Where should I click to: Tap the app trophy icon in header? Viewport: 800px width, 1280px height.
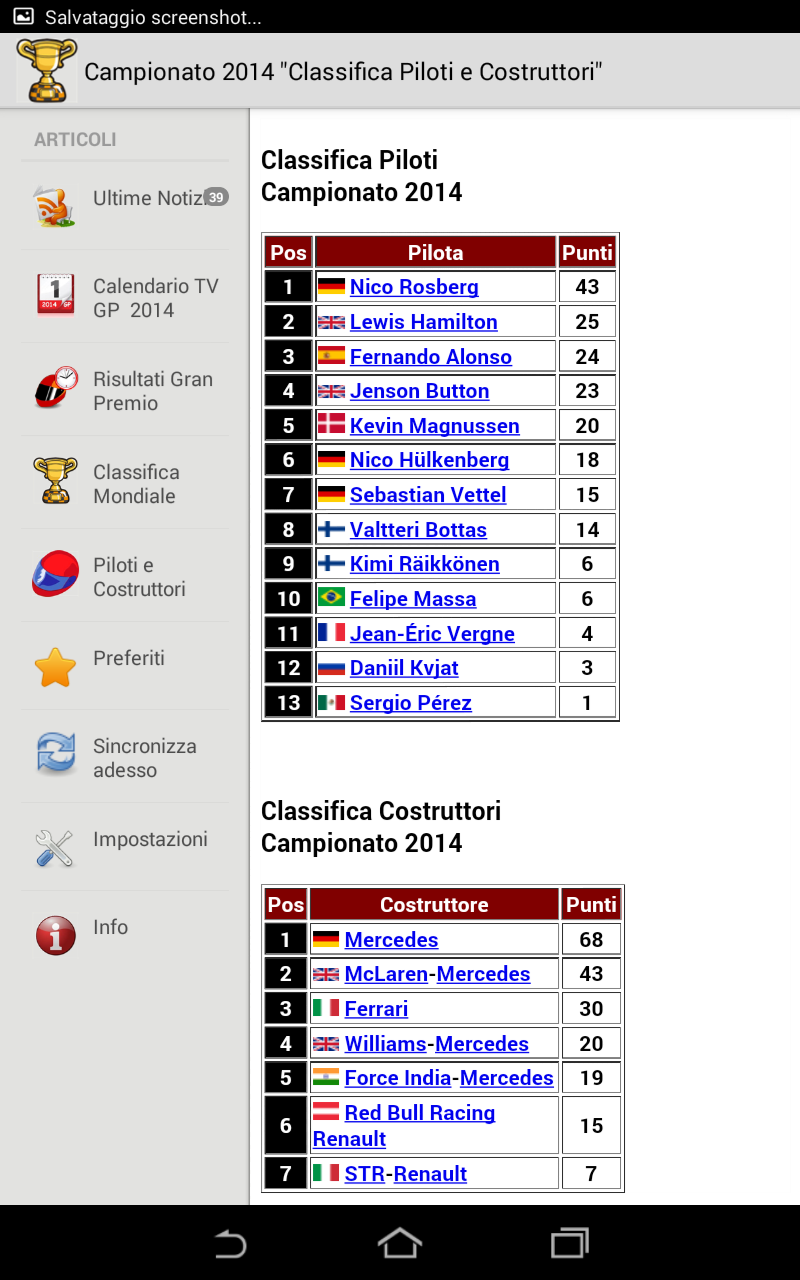[46, 70]
